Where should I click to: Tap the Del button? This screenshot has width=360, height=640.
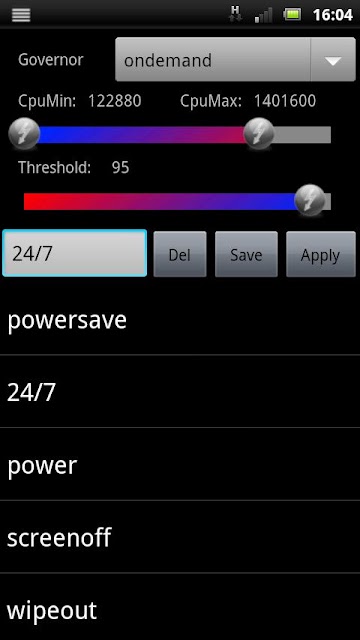point(180,254)
